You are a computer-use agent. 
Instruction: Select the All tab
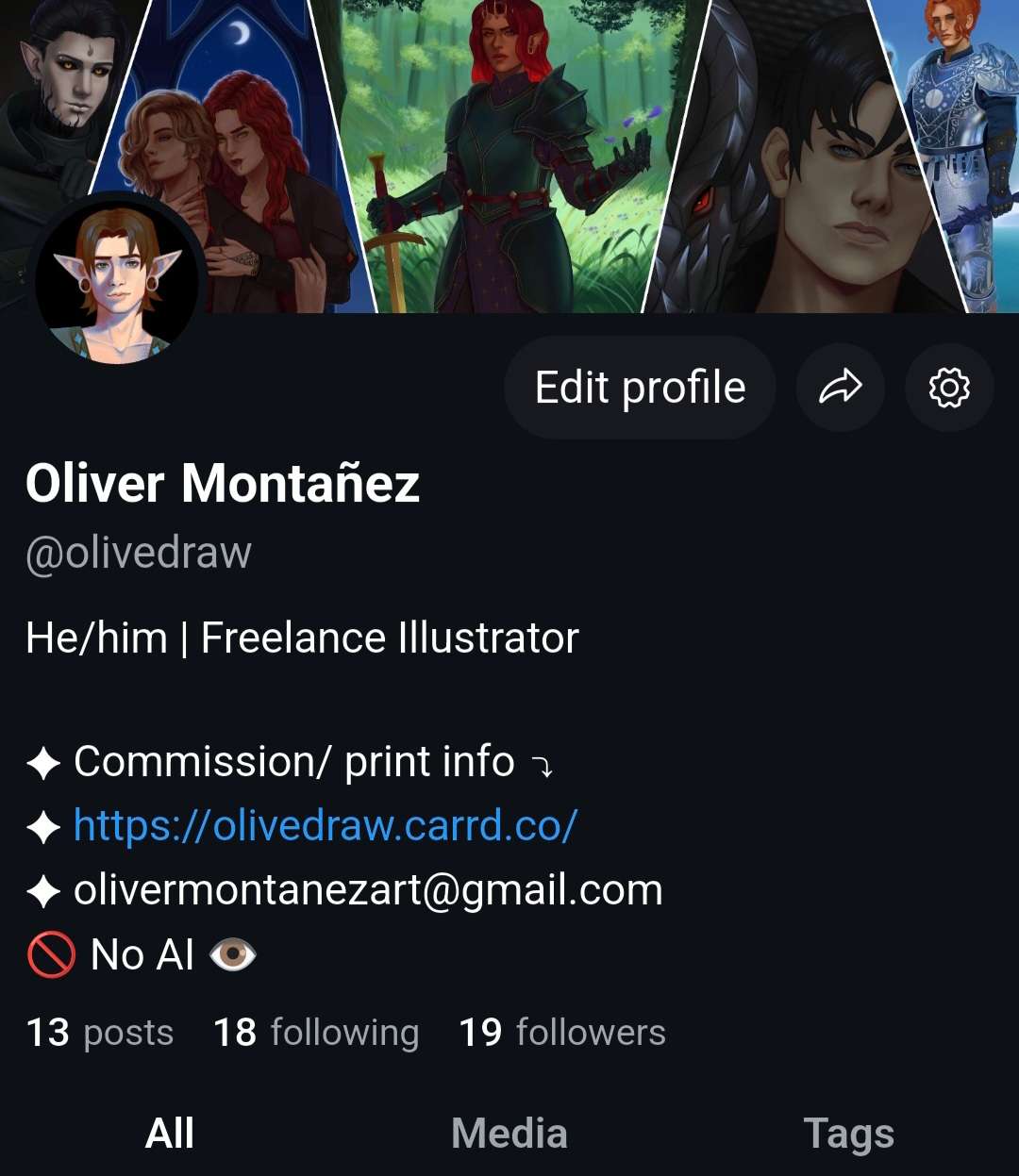pyautogui.click(x=170, y=1134)
